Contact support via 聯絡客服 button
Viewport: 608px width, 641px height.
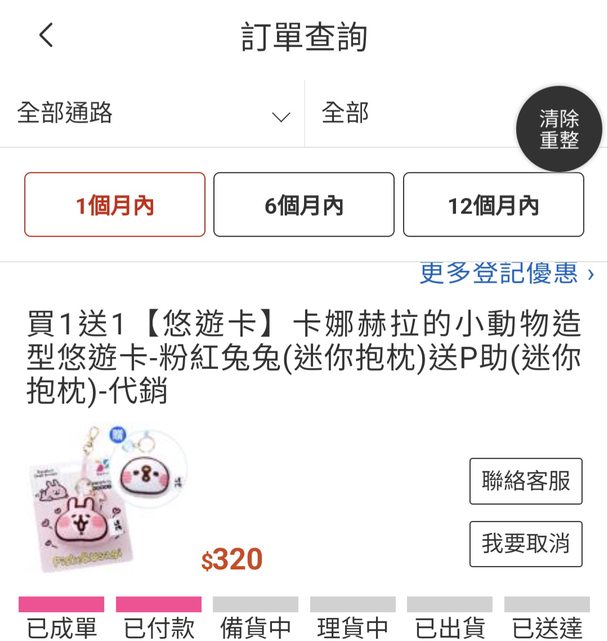[525, 481]
